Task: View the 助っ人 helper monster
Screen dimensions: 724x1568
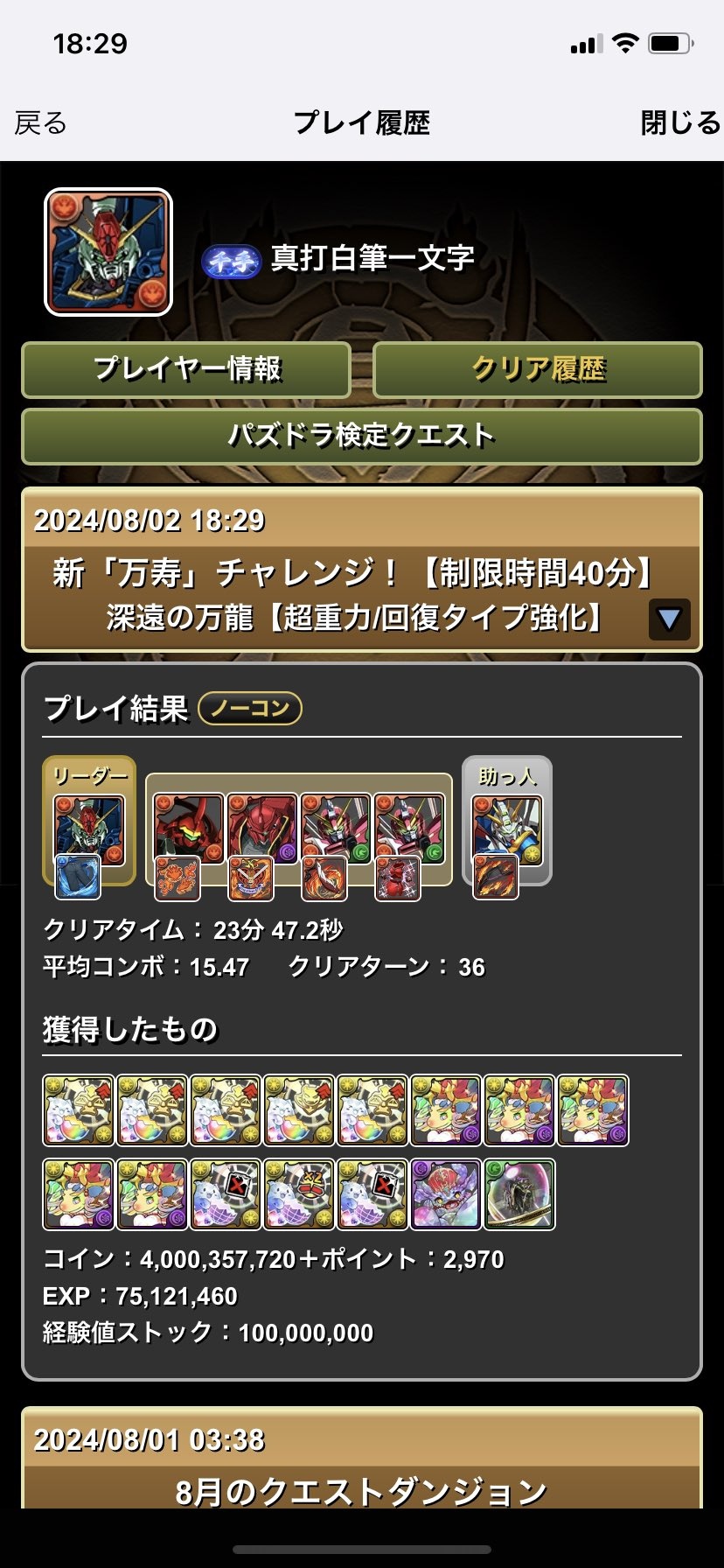Action: pyautogui.click(x=507, y=830)
